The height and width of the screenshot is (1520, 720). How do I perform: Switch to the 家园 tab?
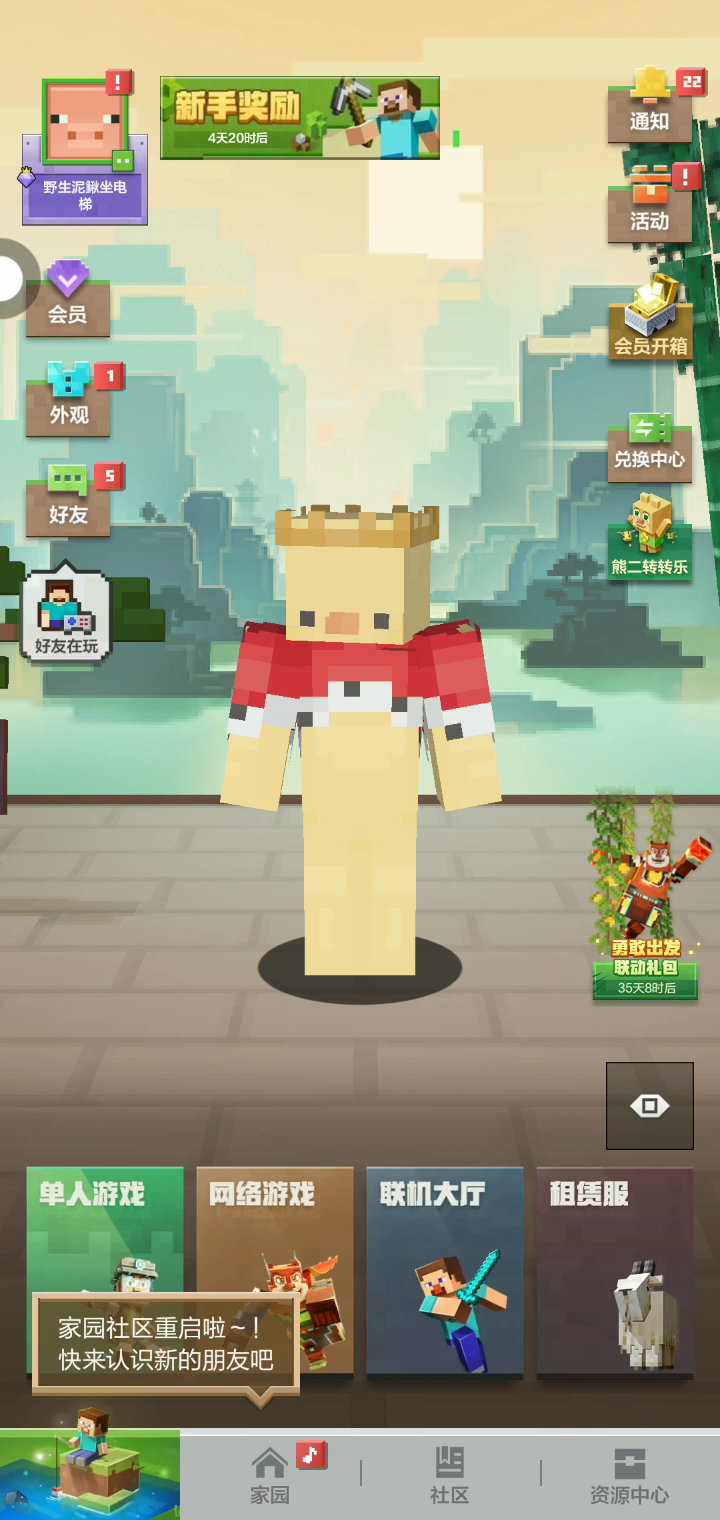(270, 1476)
